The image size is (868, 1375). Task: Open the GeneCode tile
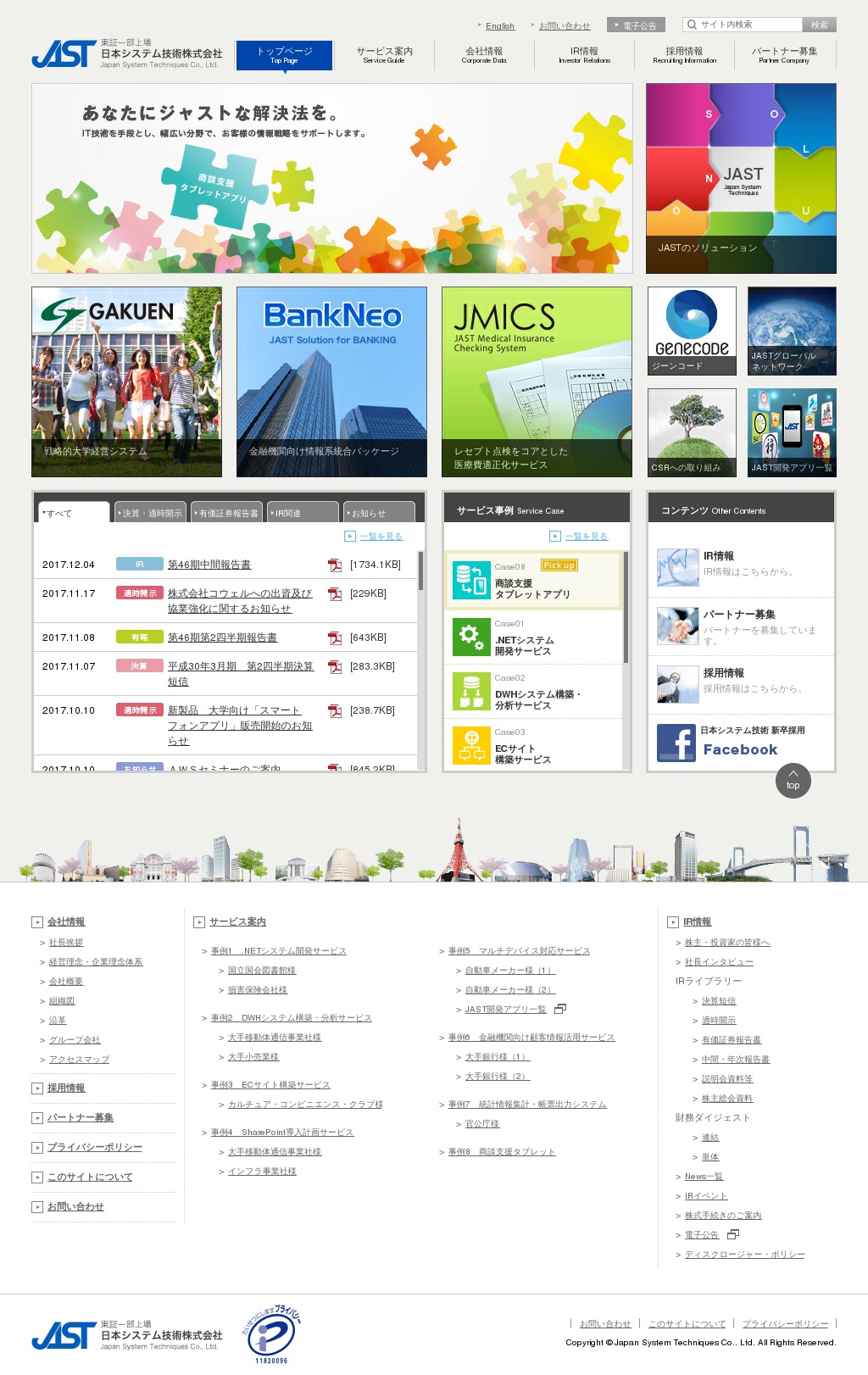[692, 331]
